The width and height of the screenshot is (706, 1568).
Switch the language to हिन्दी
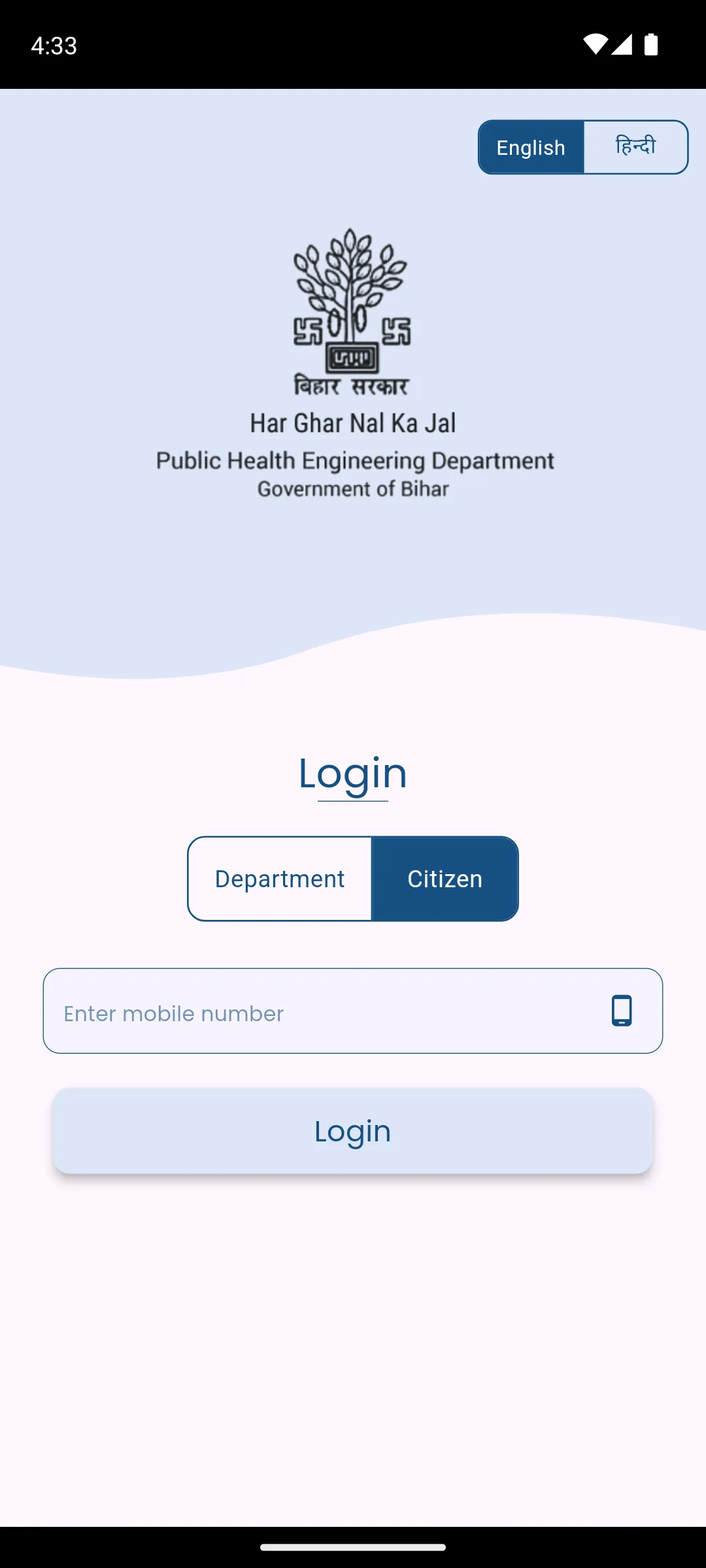[x=635, y=148]
